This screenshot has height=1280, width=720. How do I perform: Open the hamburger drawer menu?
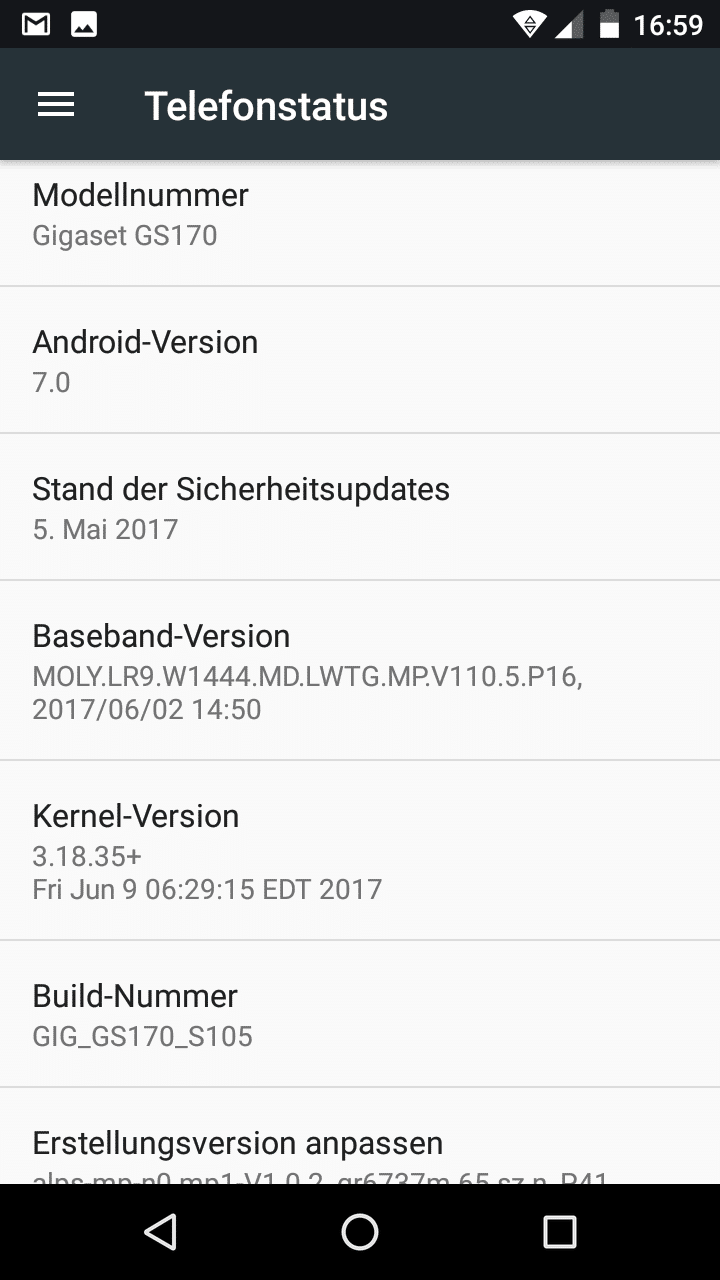tap(56, 105)
